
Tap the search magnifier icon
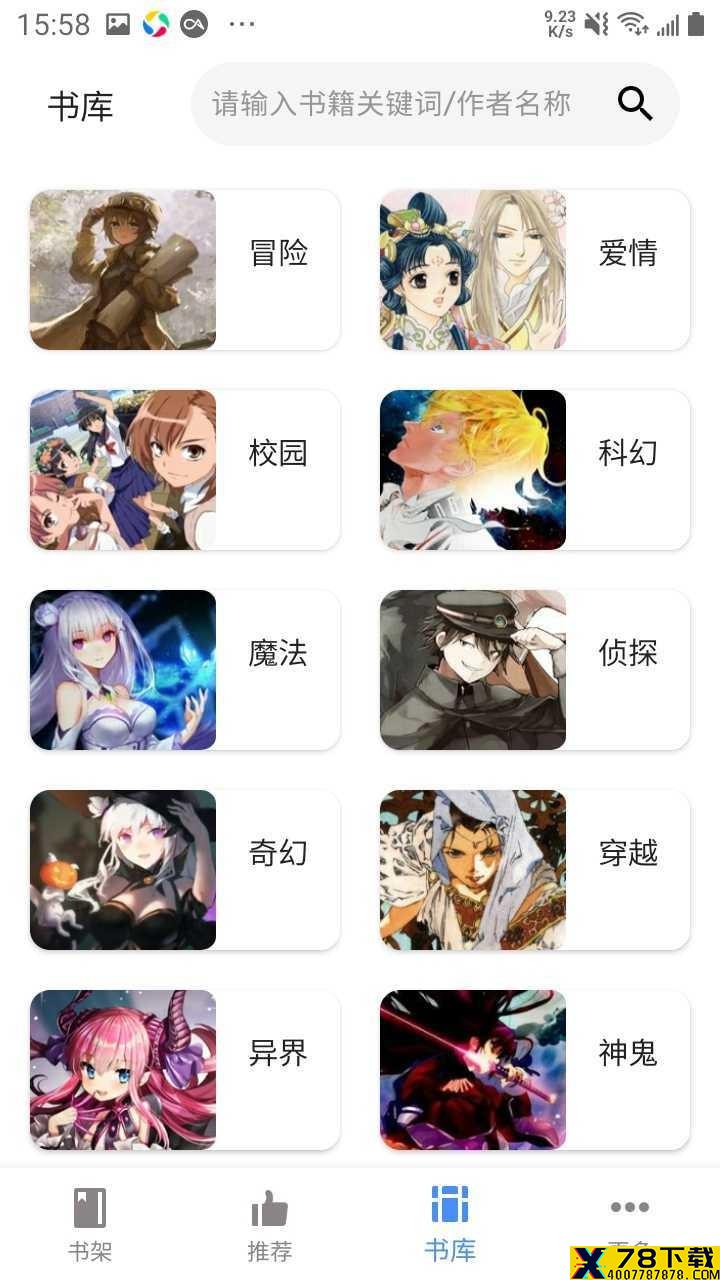[x=635, y=103]
